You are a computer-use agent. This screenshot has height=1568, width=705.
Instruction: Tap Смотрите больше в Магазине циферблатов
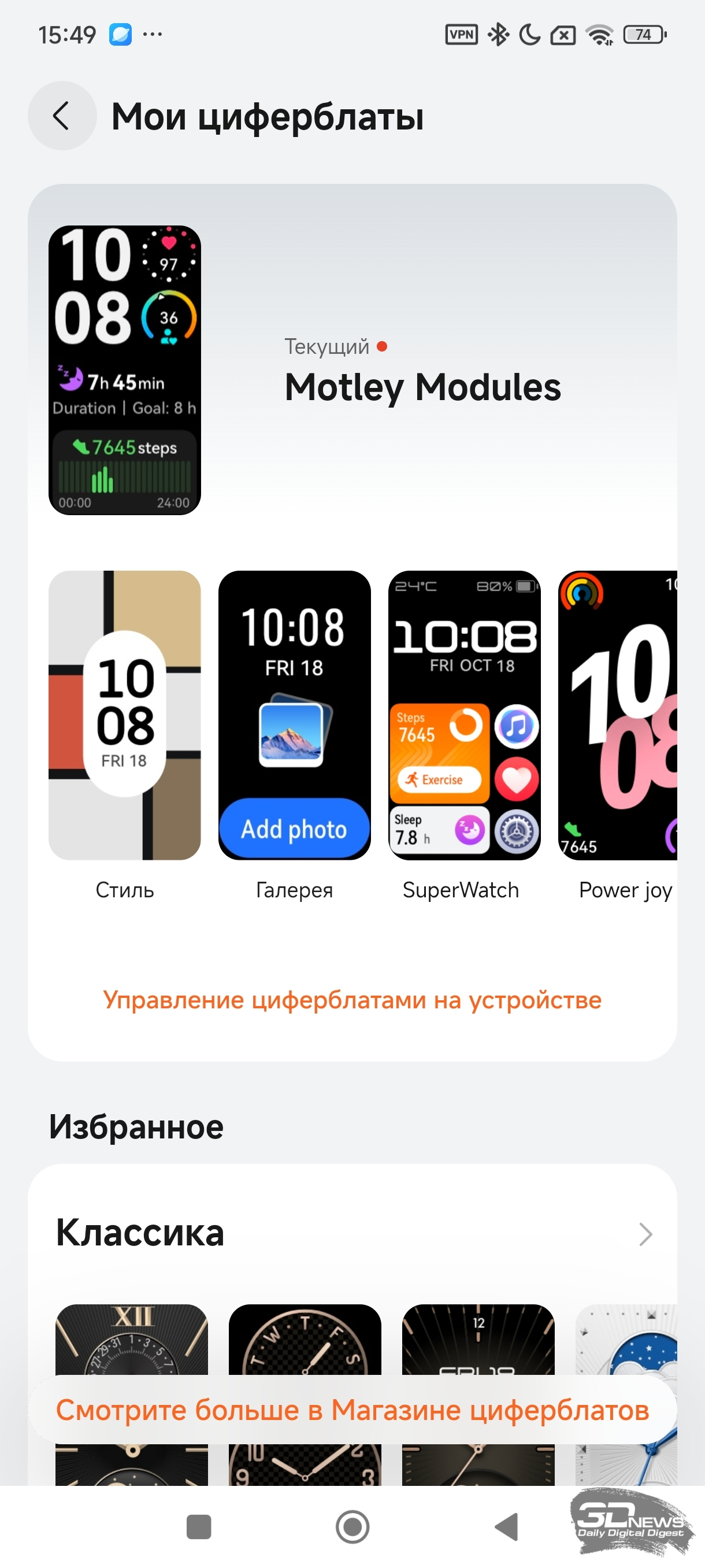352,1410
